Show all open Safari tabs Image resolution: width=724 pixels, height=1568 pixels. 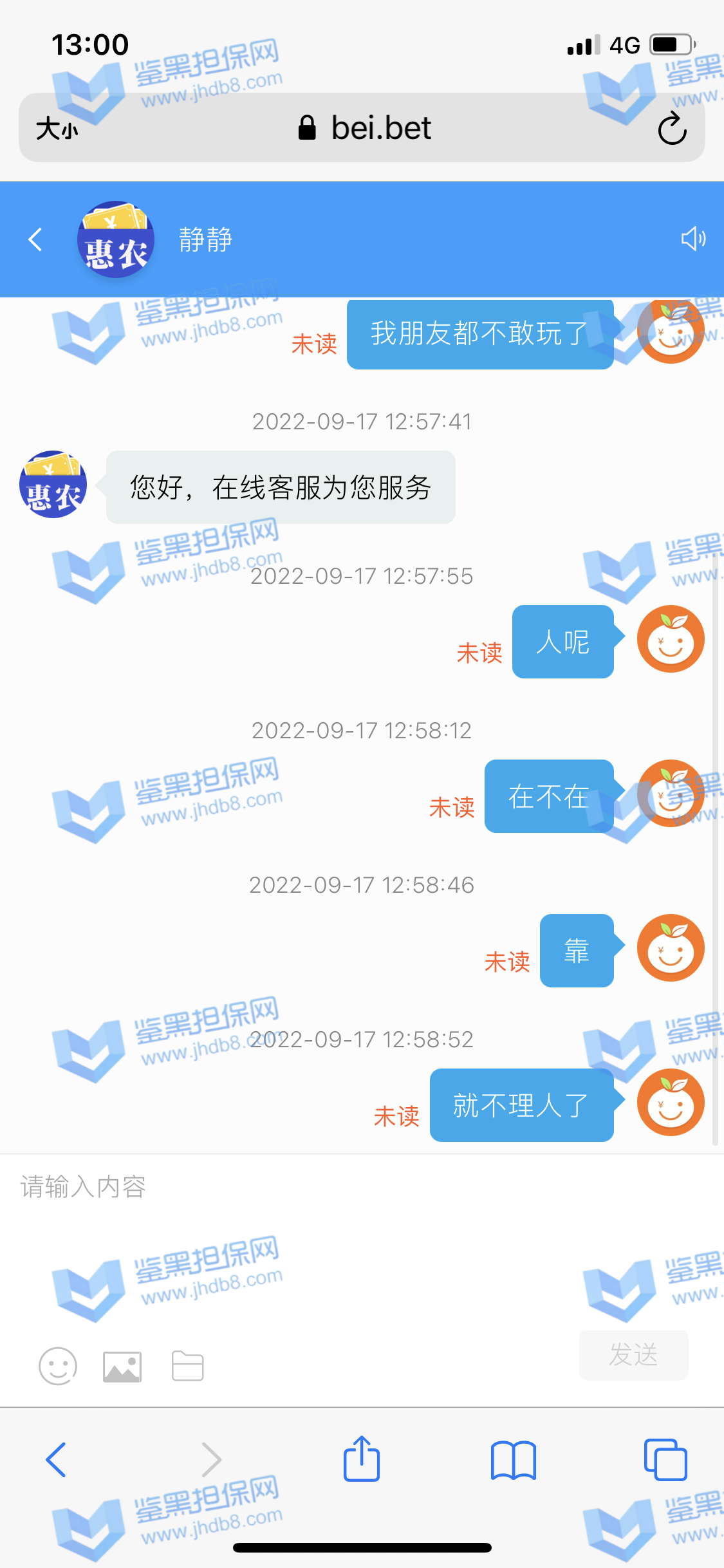pyautogui.click(x=665, y=1460)
